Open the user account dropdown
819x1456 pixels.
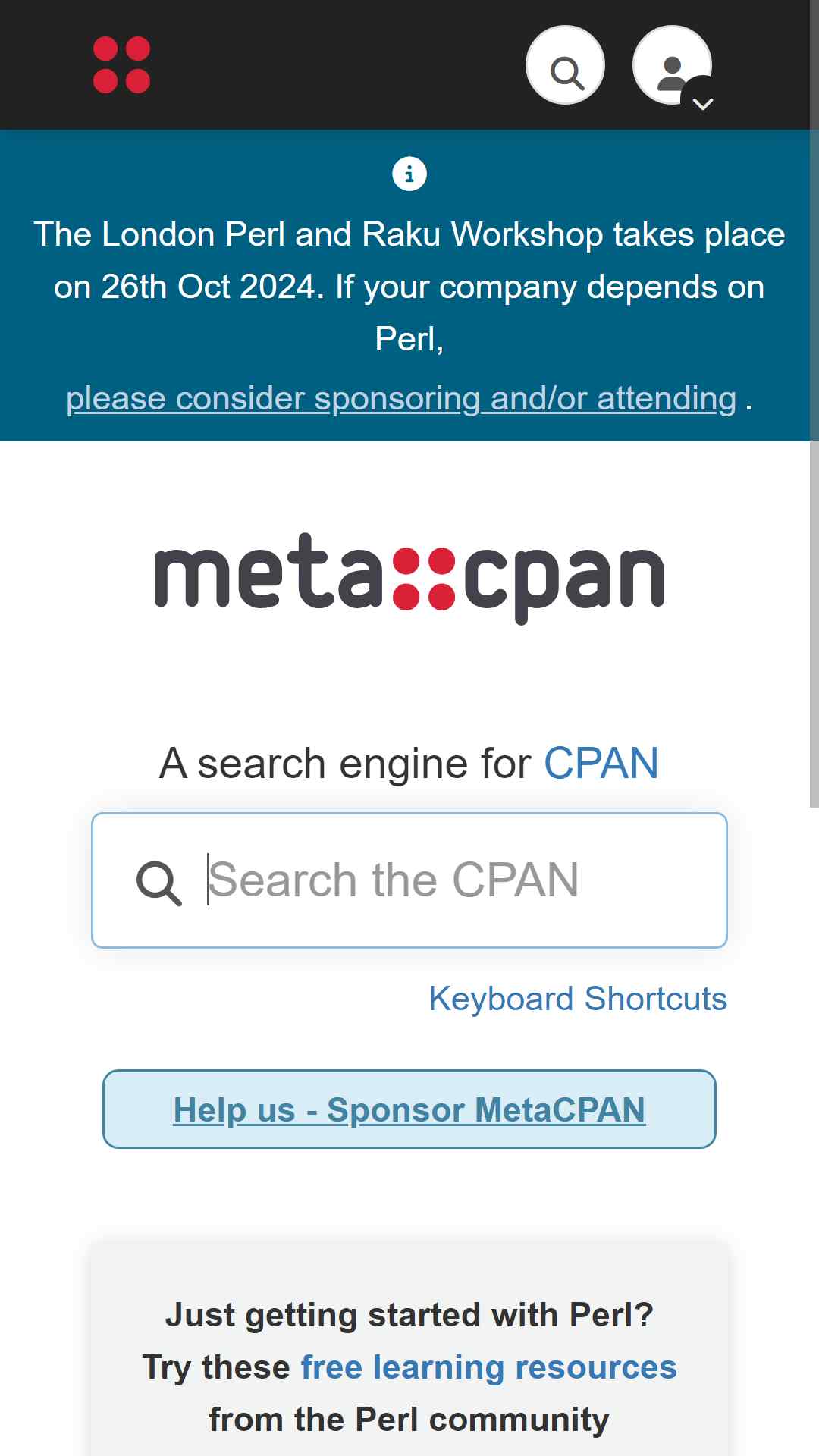[673, 66]
